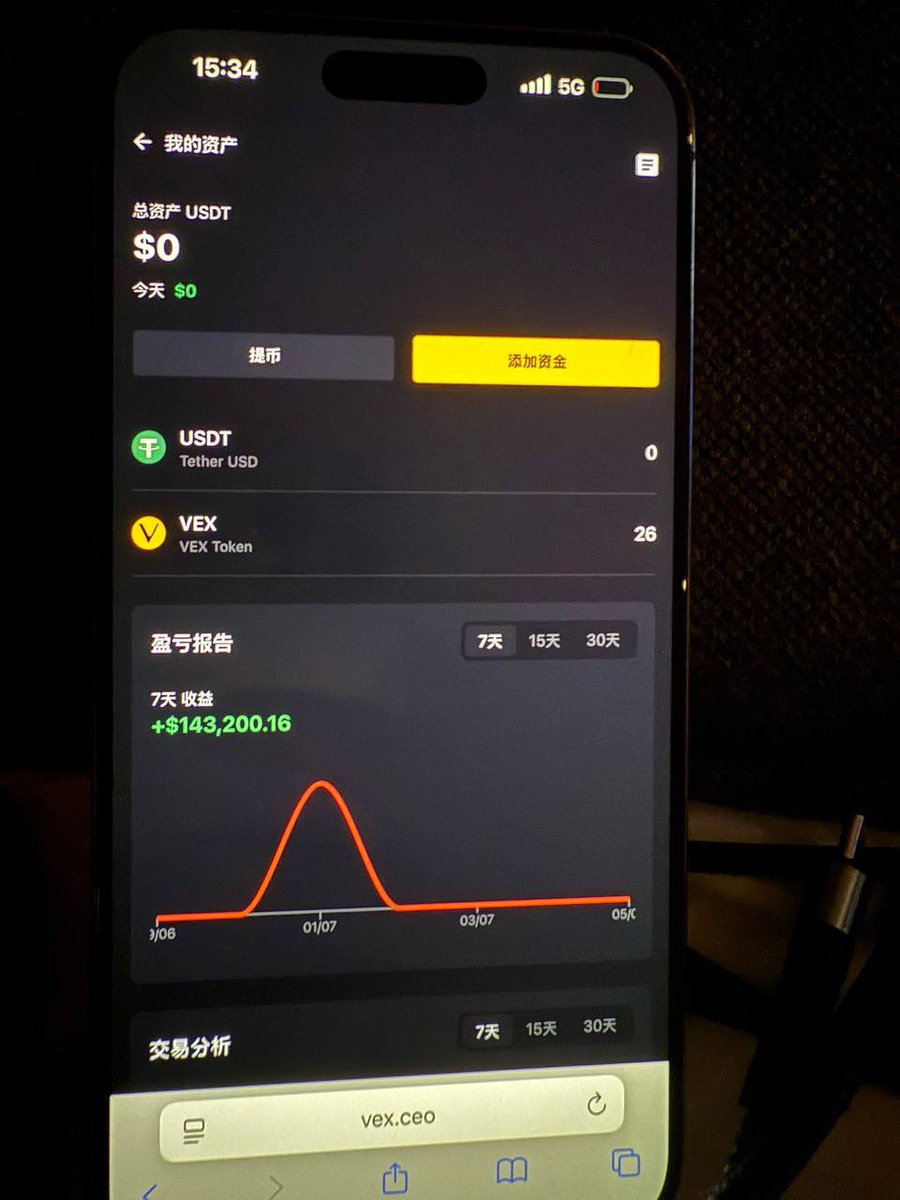Open the Safari tabs overview
The image size is (900, 1200).
pyautogui.click(x=626, y=1162)
